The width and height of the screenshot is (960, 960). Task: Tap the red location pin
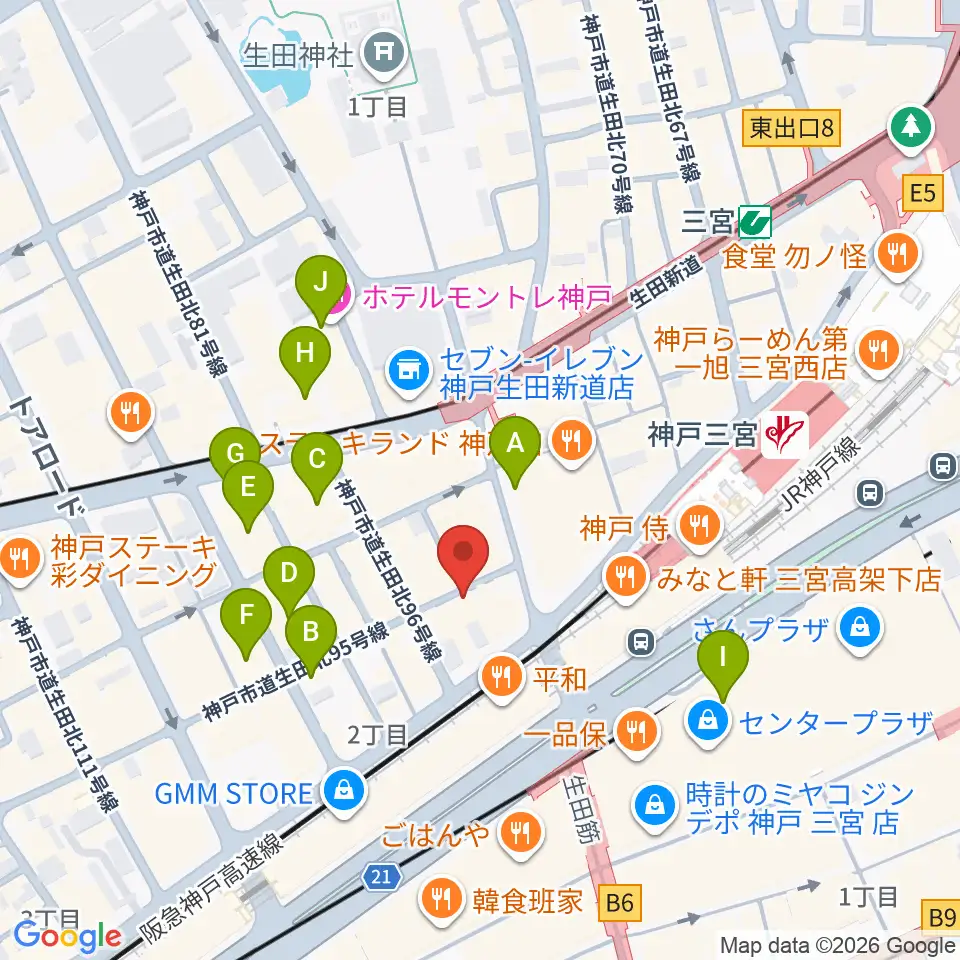[463, 560]
